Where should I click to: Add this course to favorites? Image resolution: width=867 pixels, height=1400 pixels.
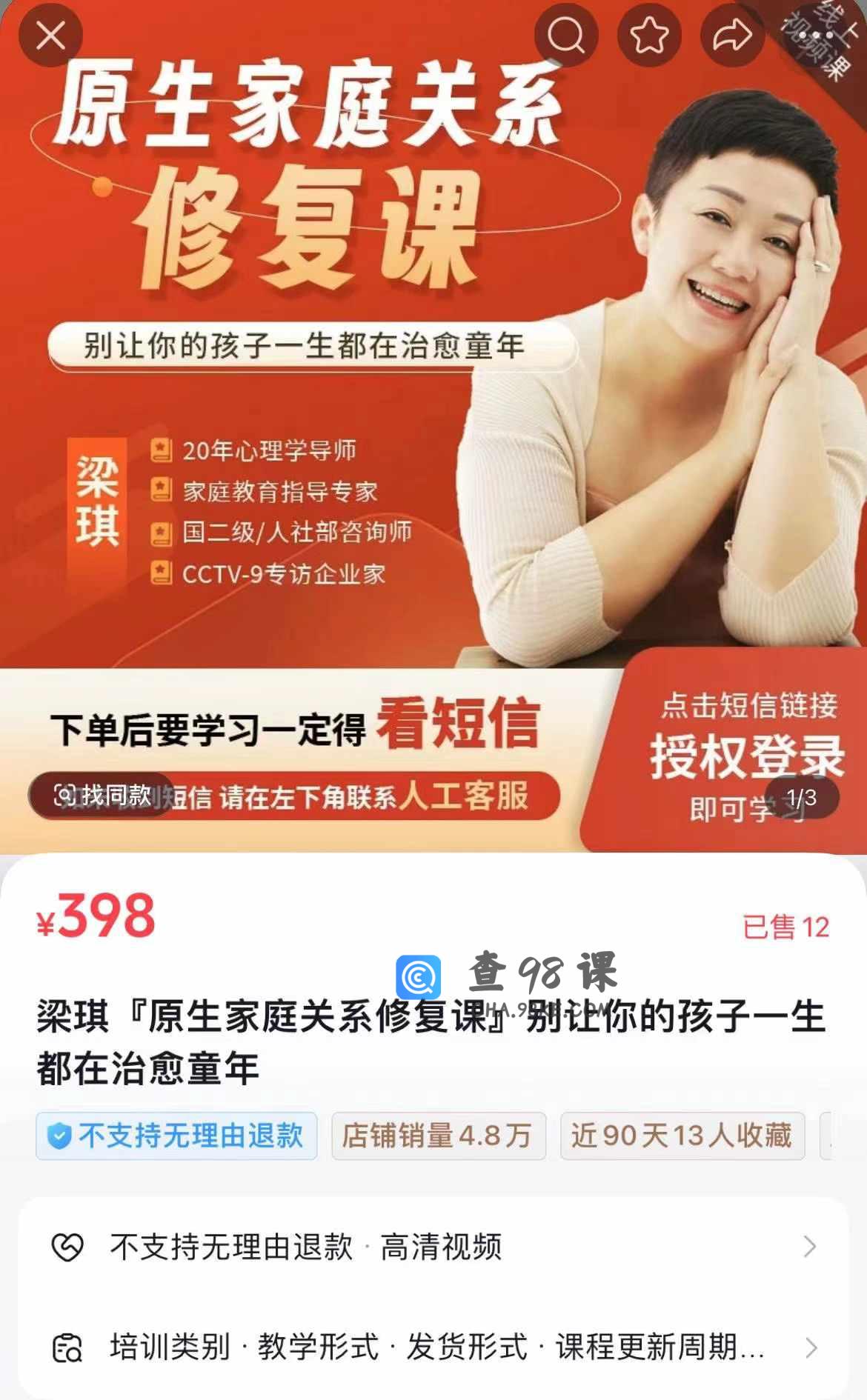pyautogui.click(x=649, y=36)
